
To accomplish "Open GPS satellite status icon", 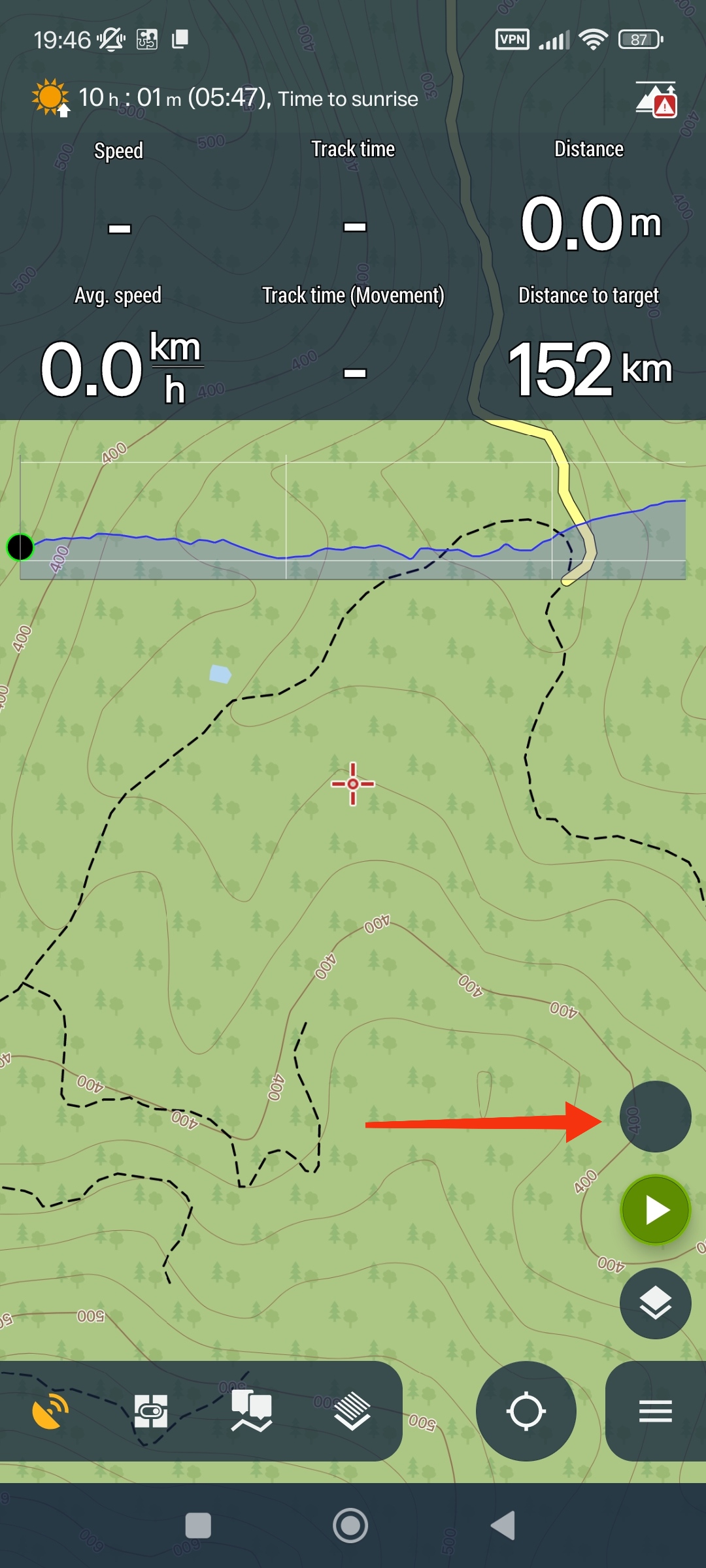I will point(50,1411).
